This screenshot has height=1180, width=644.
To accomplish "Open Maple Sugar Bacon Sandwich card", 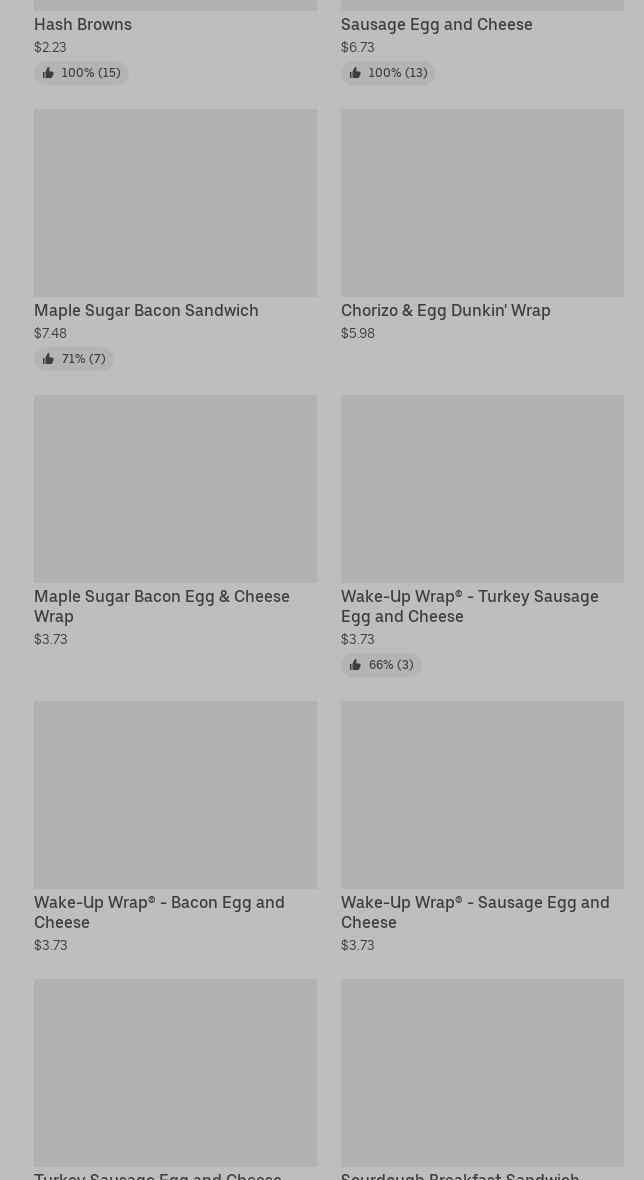I will (175, 239).
